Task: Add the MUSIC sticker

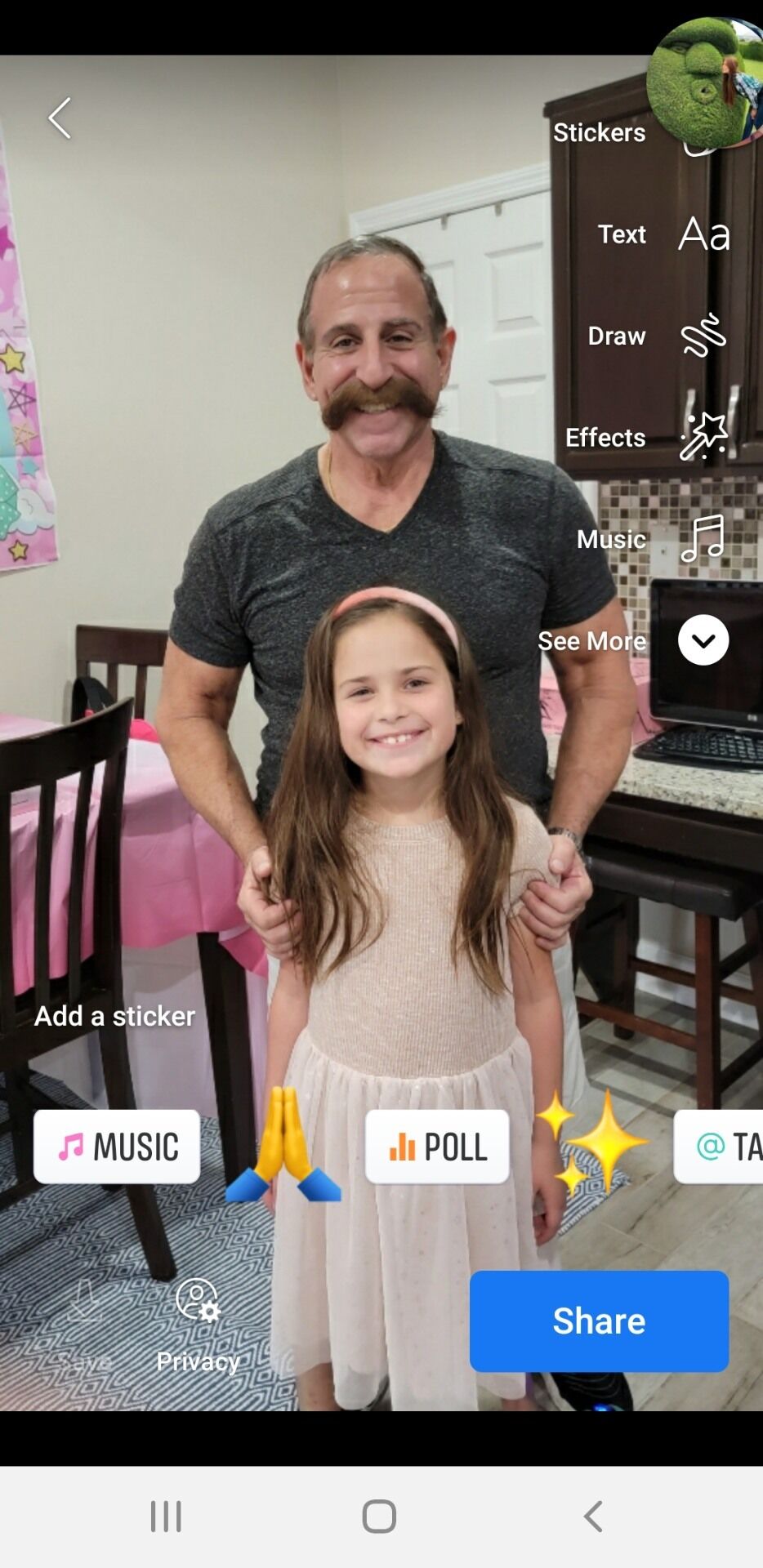Action: [117, 1147]
